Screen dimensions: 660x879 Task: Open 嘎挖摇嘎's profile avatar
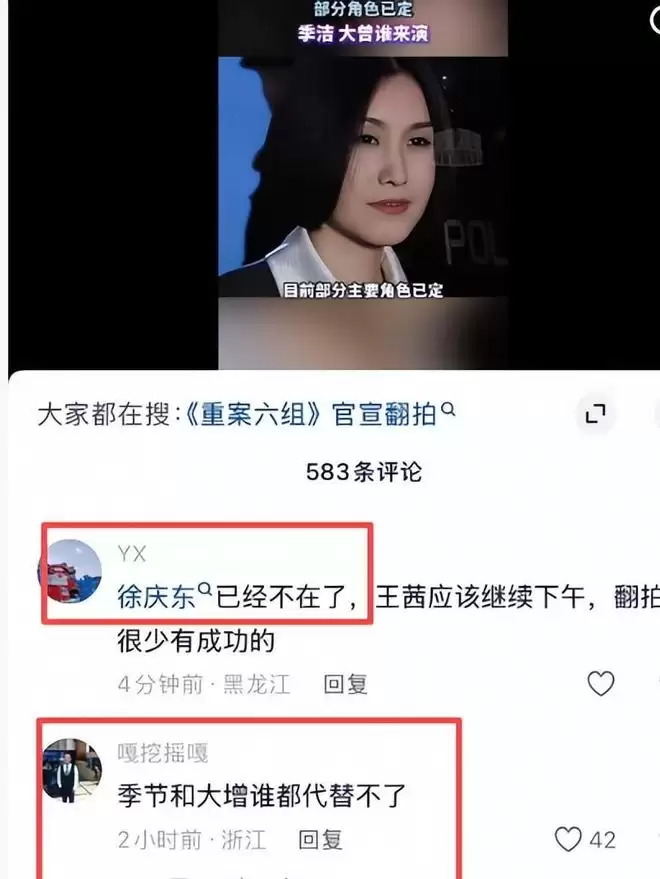(x=69, y=771)
